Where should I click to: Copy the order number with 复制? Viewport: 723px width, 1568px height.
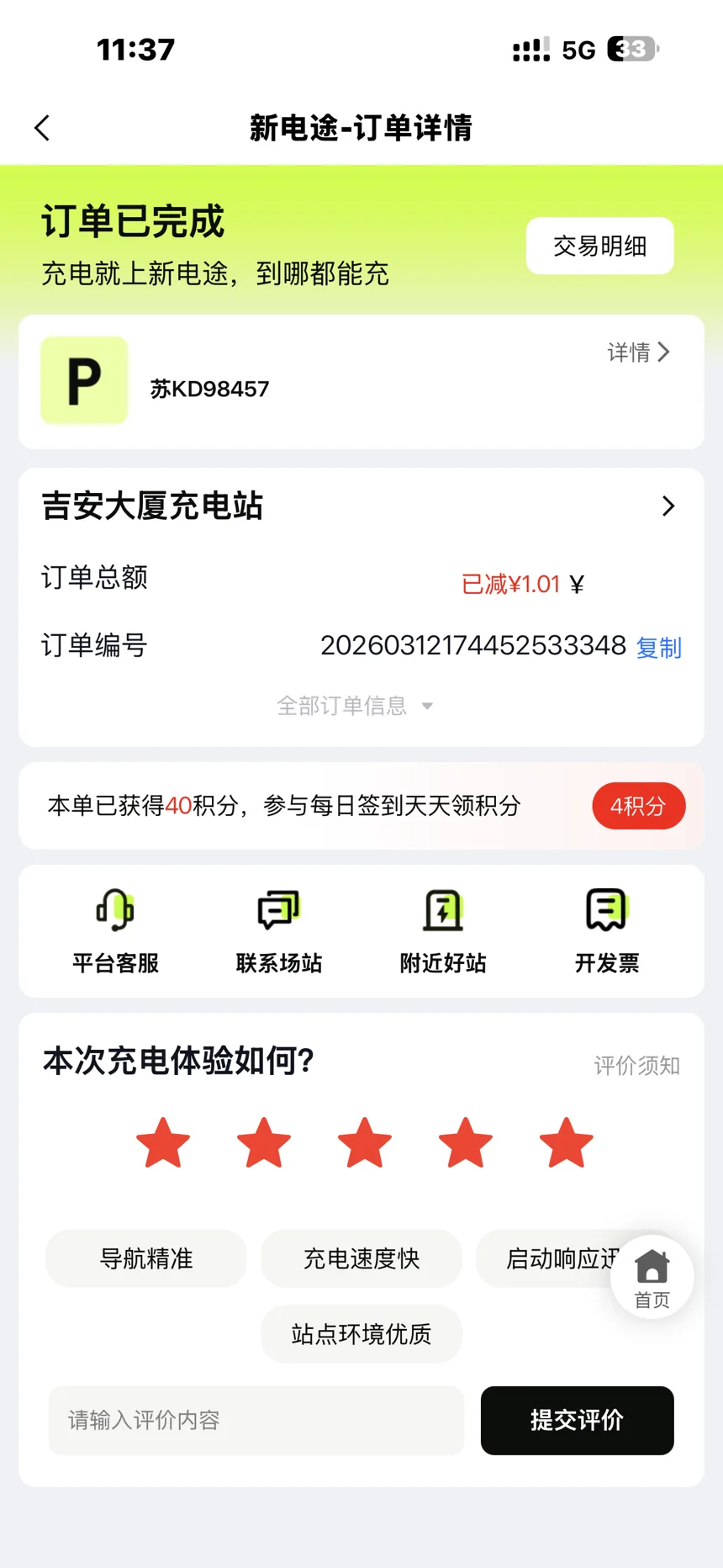click(658, 648)
